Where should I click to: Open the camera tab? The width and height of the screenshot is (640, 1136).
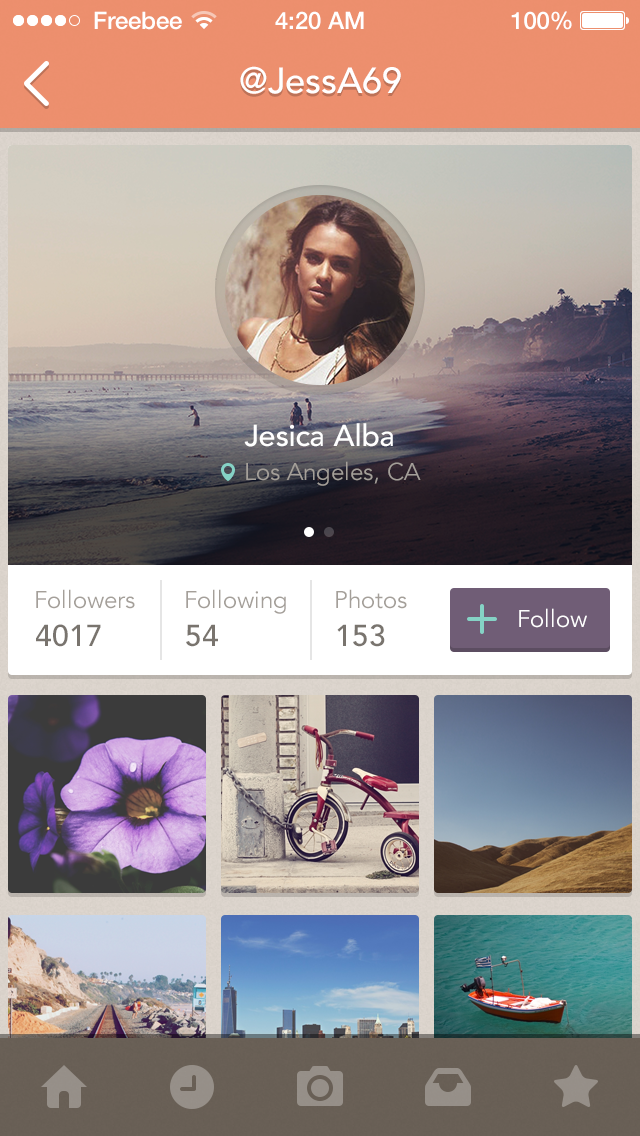(320, 1087)
